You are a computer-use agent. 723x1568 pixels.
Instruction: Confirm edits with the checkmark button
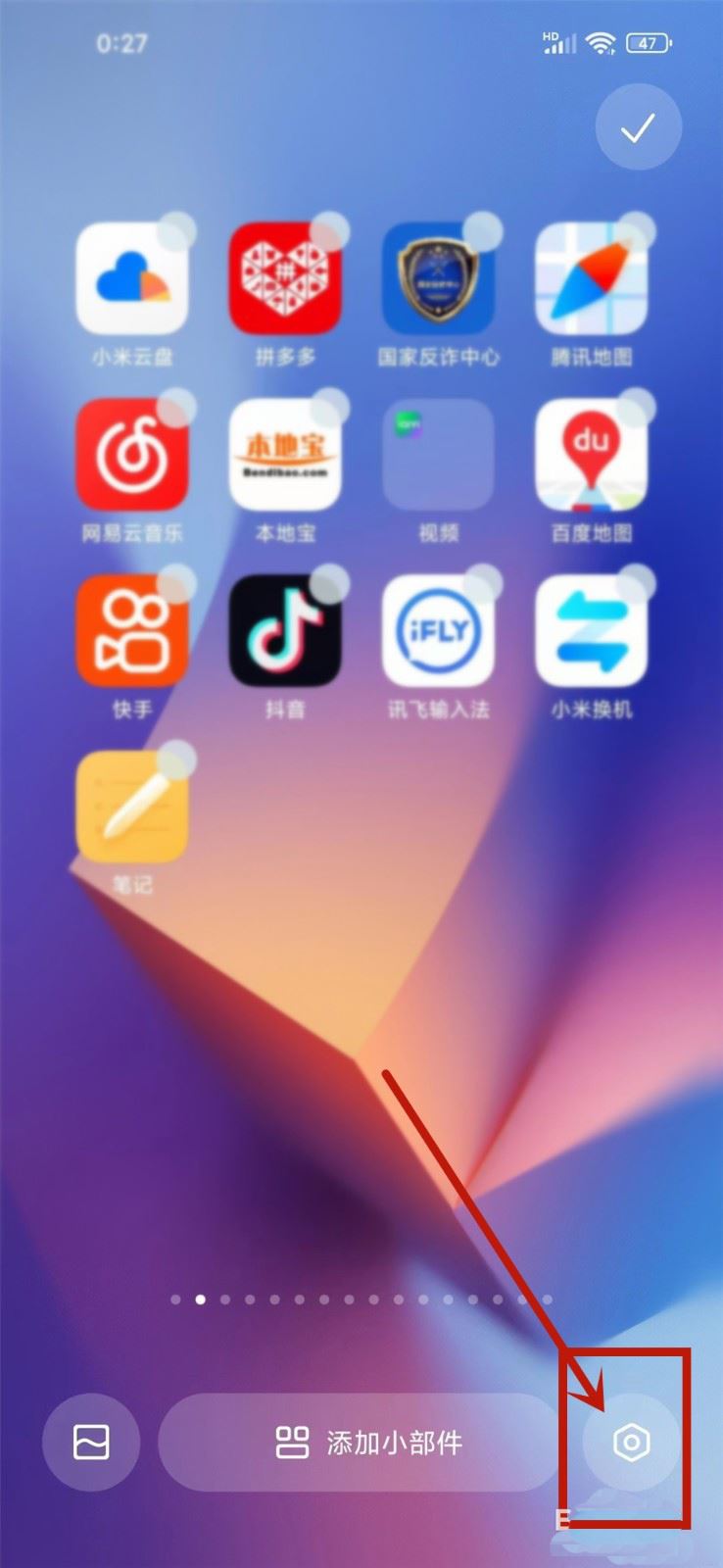coord(639,127)
